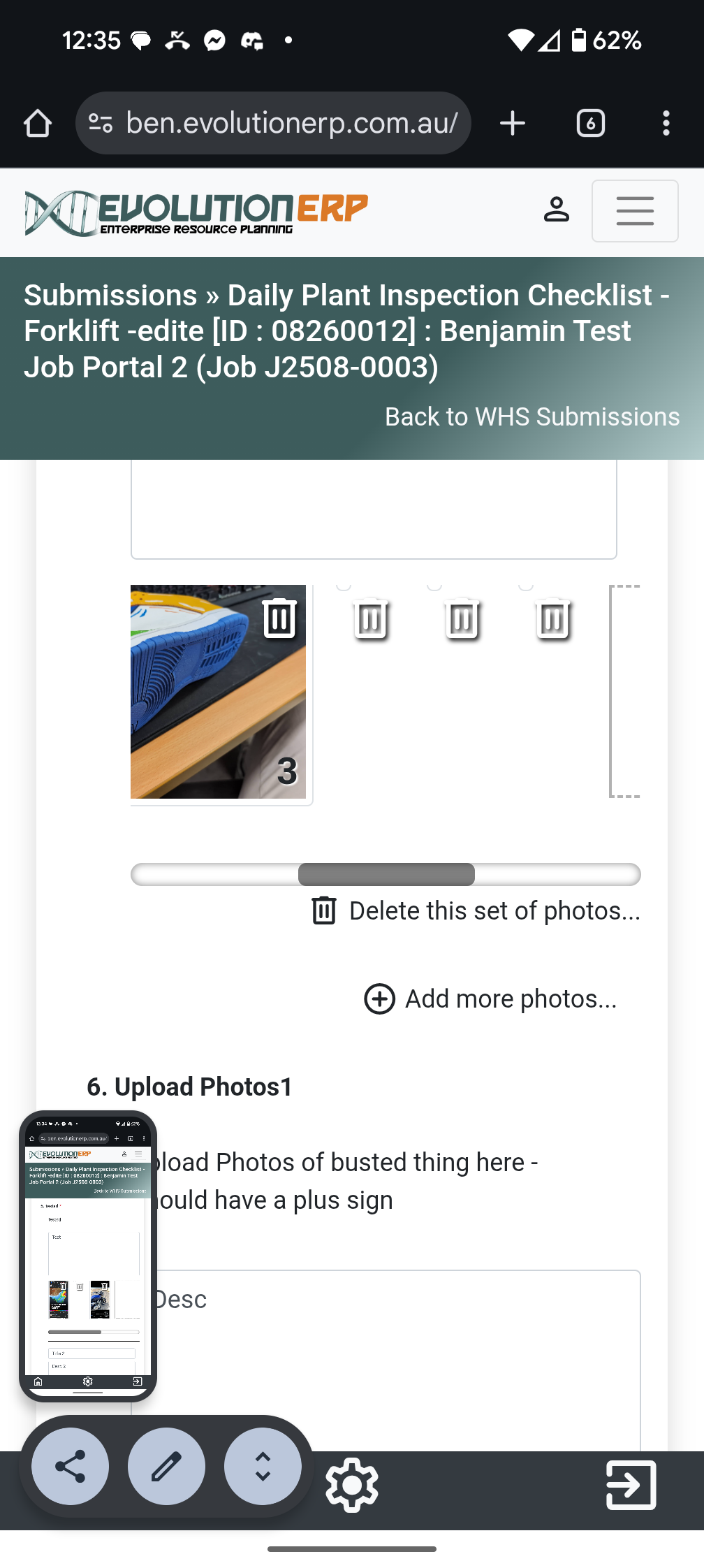Capture more with the scroll capture button
This screenshot has width=704, height=1568.
(263, 1466)
